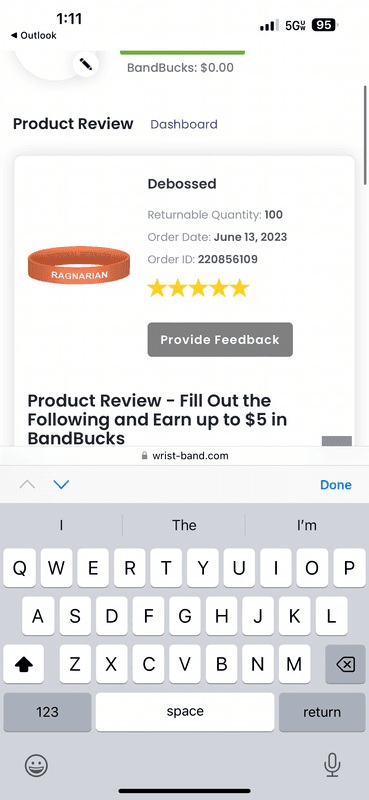Screen dimensions: 369x800
Task: Dismiss the keyboard with Done
Action: (336, 485)
